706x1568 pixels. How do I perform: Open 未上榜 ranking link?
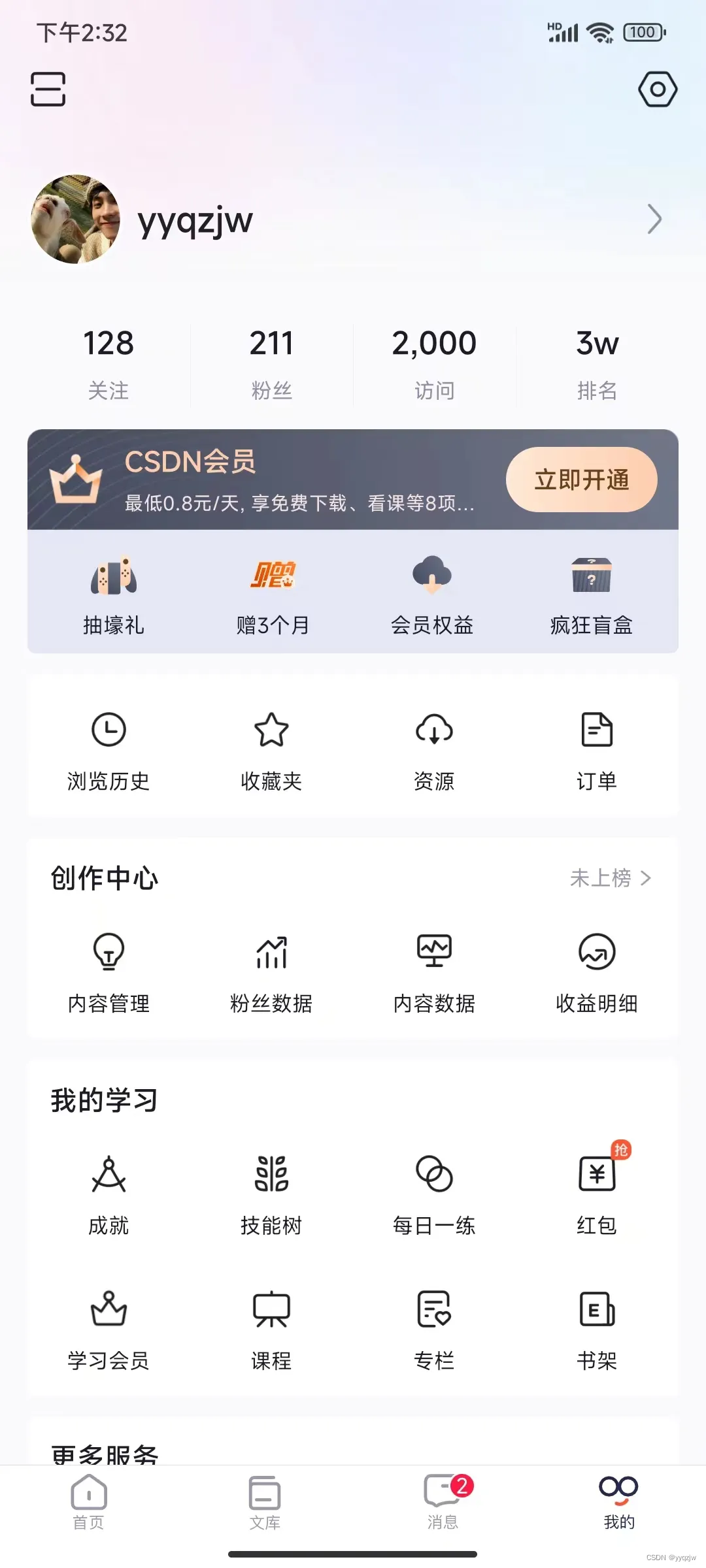click(x=610, y=878)
